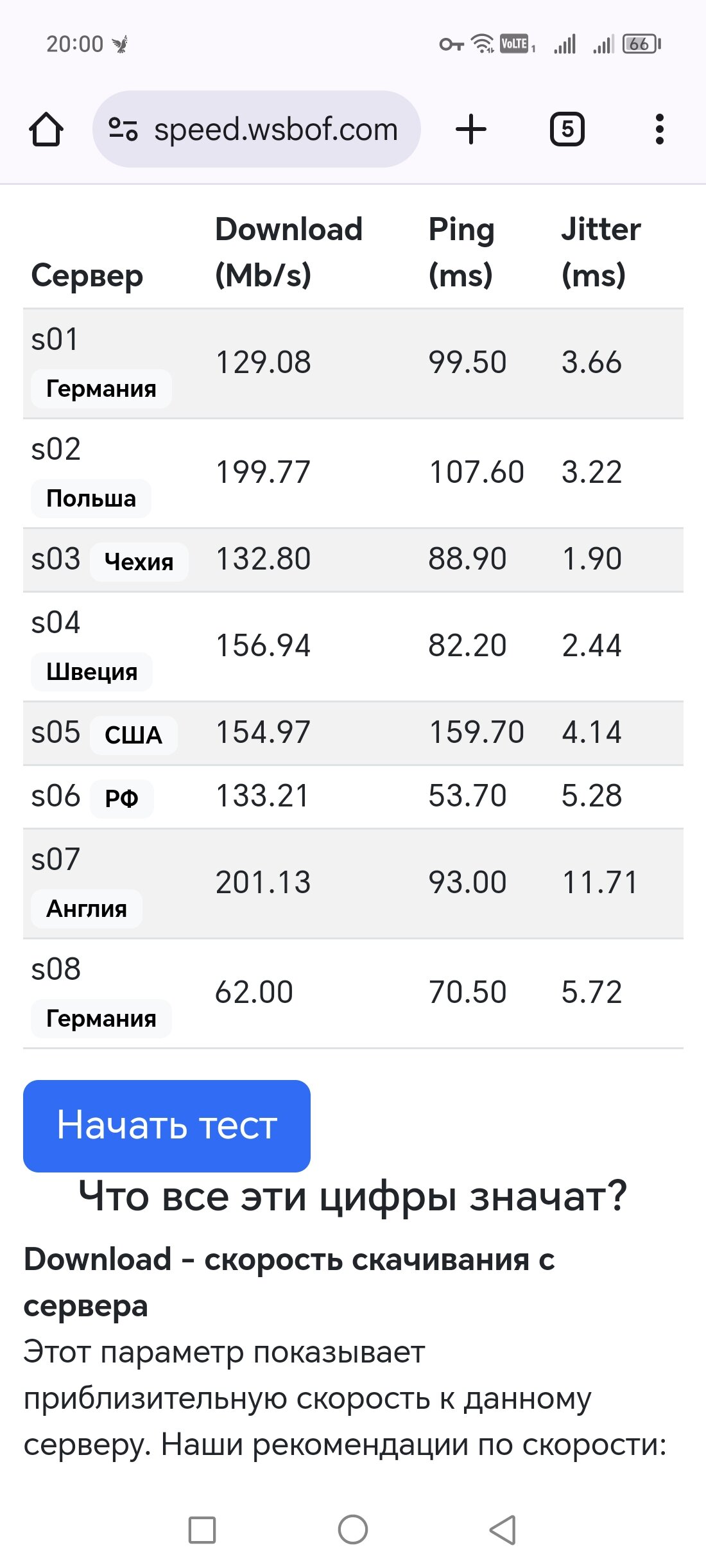Open the tab switcher showing 5 tabs
This screenshot has width=706, height=1568.
[567, 130]
